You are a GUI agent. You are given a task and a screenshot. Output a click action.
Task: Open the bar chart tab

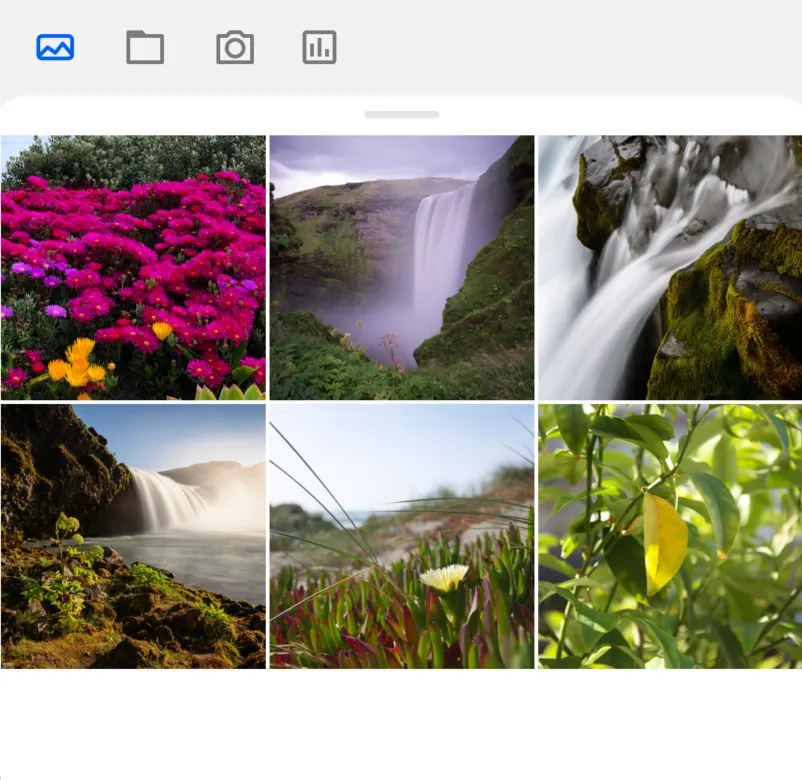tap(319, 47)
